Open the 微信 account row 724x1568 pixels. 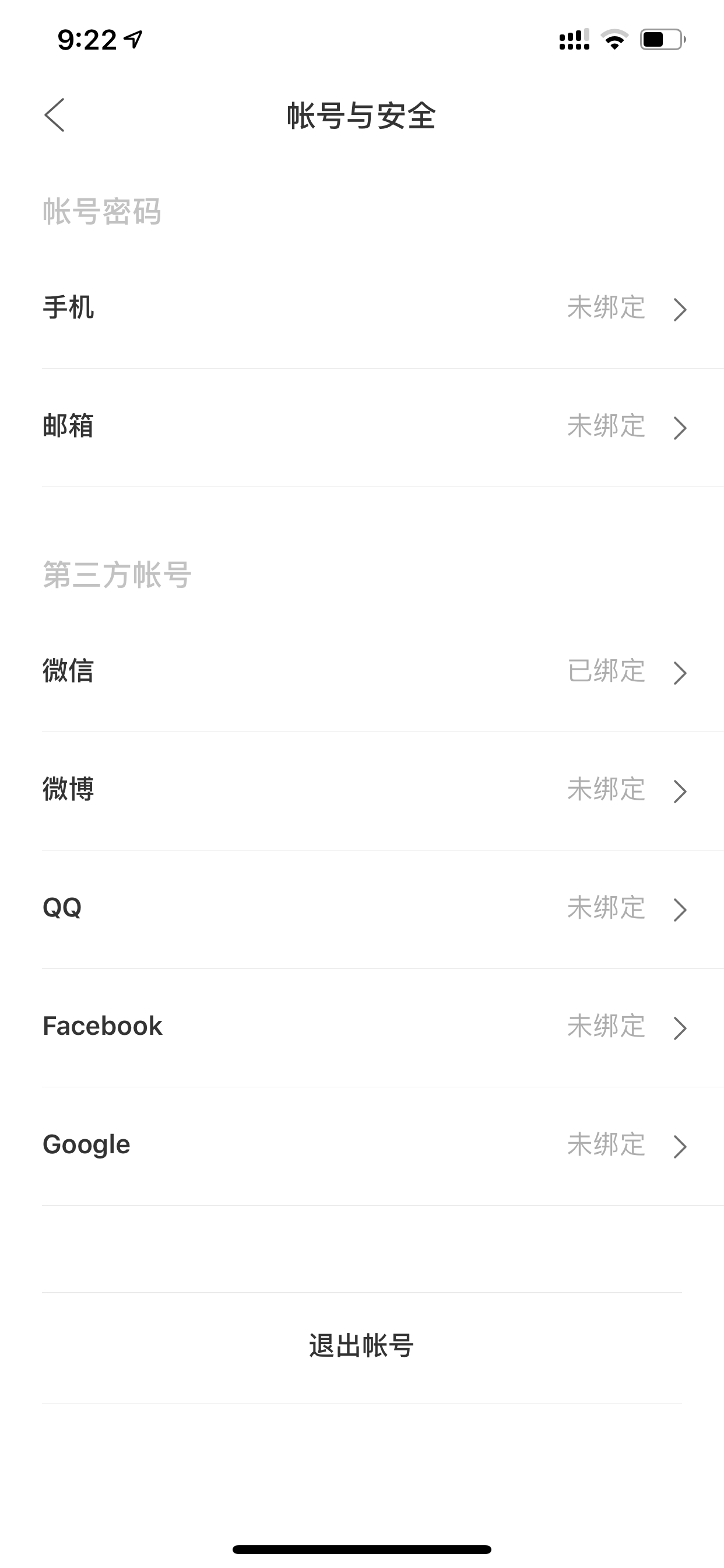pos(362,672)
